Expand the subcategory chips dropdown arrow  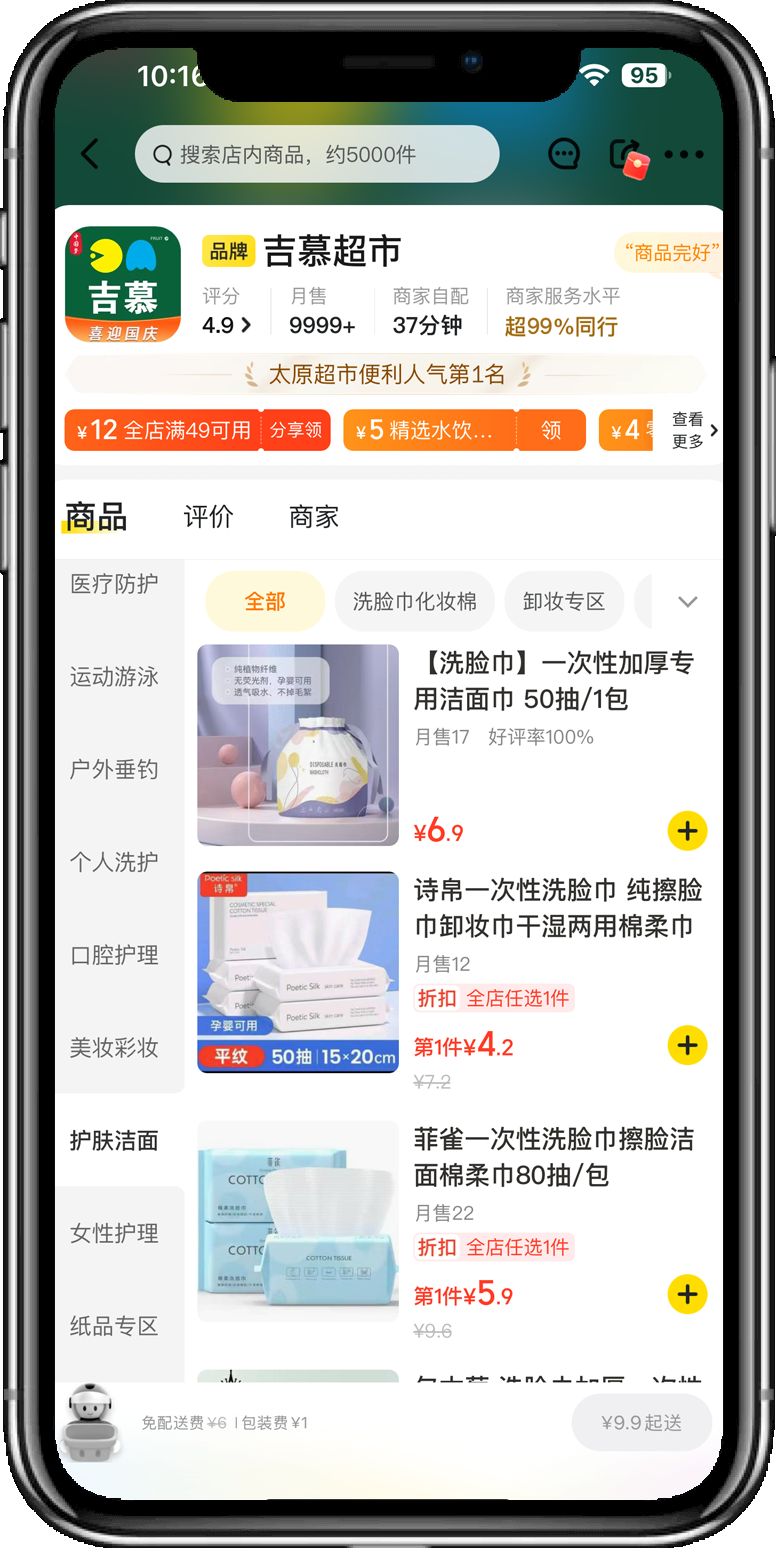(687, 602)
